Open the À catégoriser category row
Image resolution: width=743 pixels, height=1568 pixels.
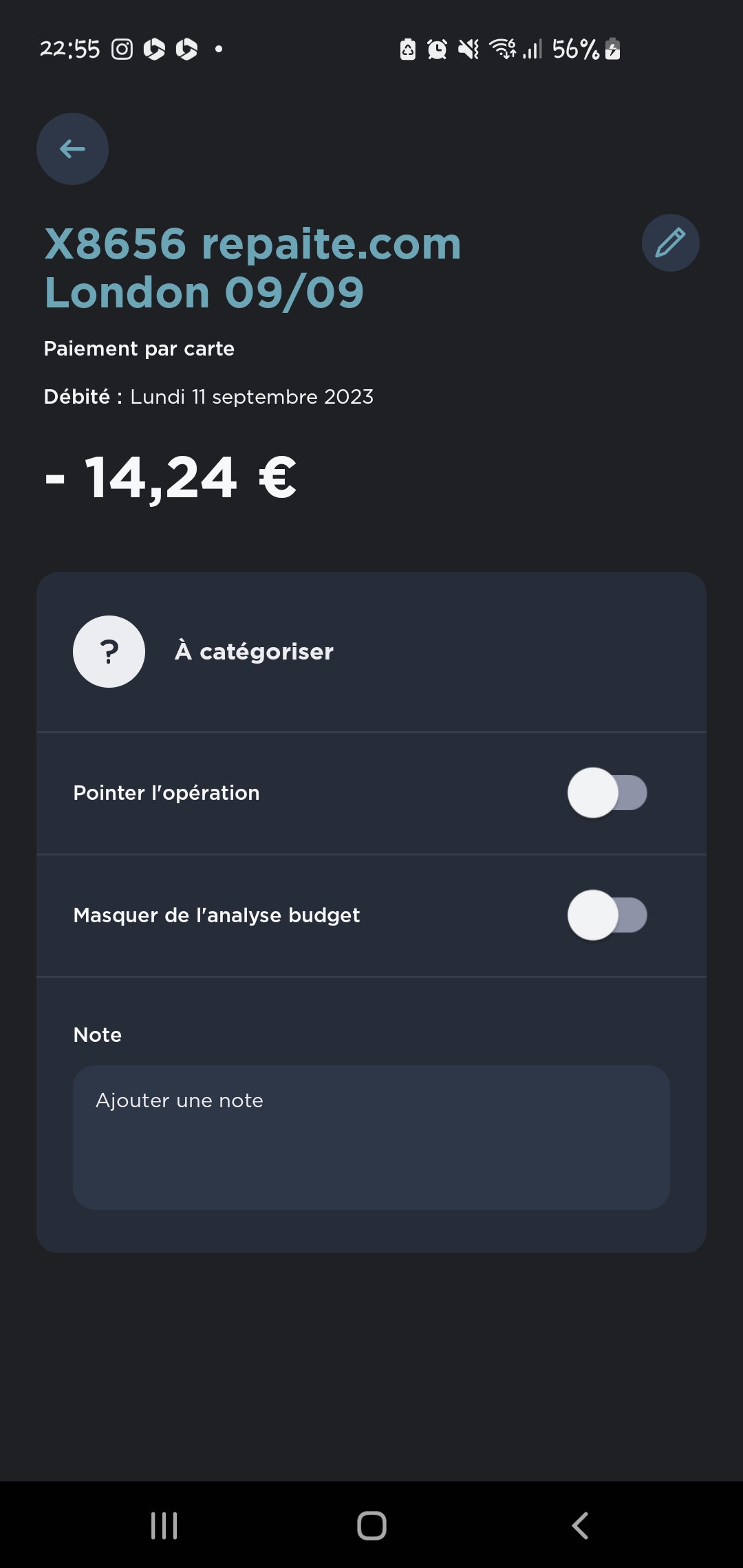[x=371, y=652]
